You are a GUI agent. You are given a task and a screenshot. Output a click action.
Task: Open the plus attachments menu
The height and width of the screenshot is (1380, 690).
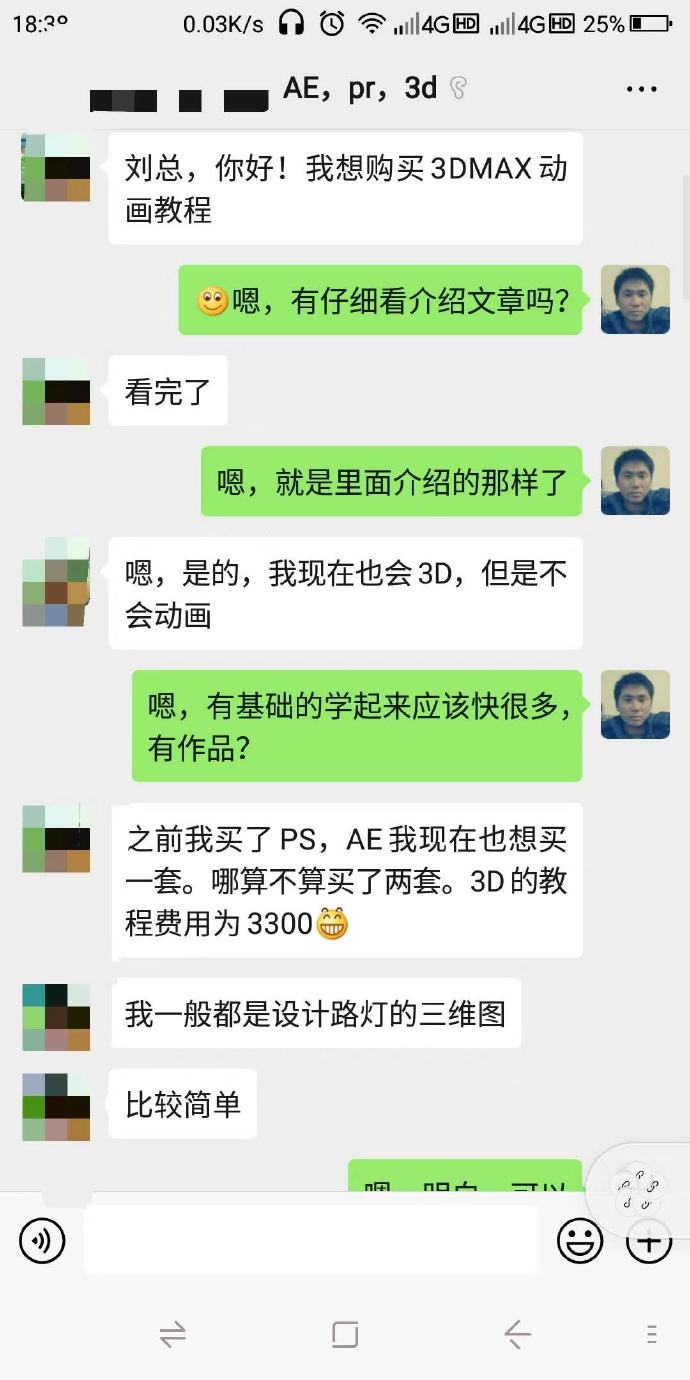tap(648, 1243)
